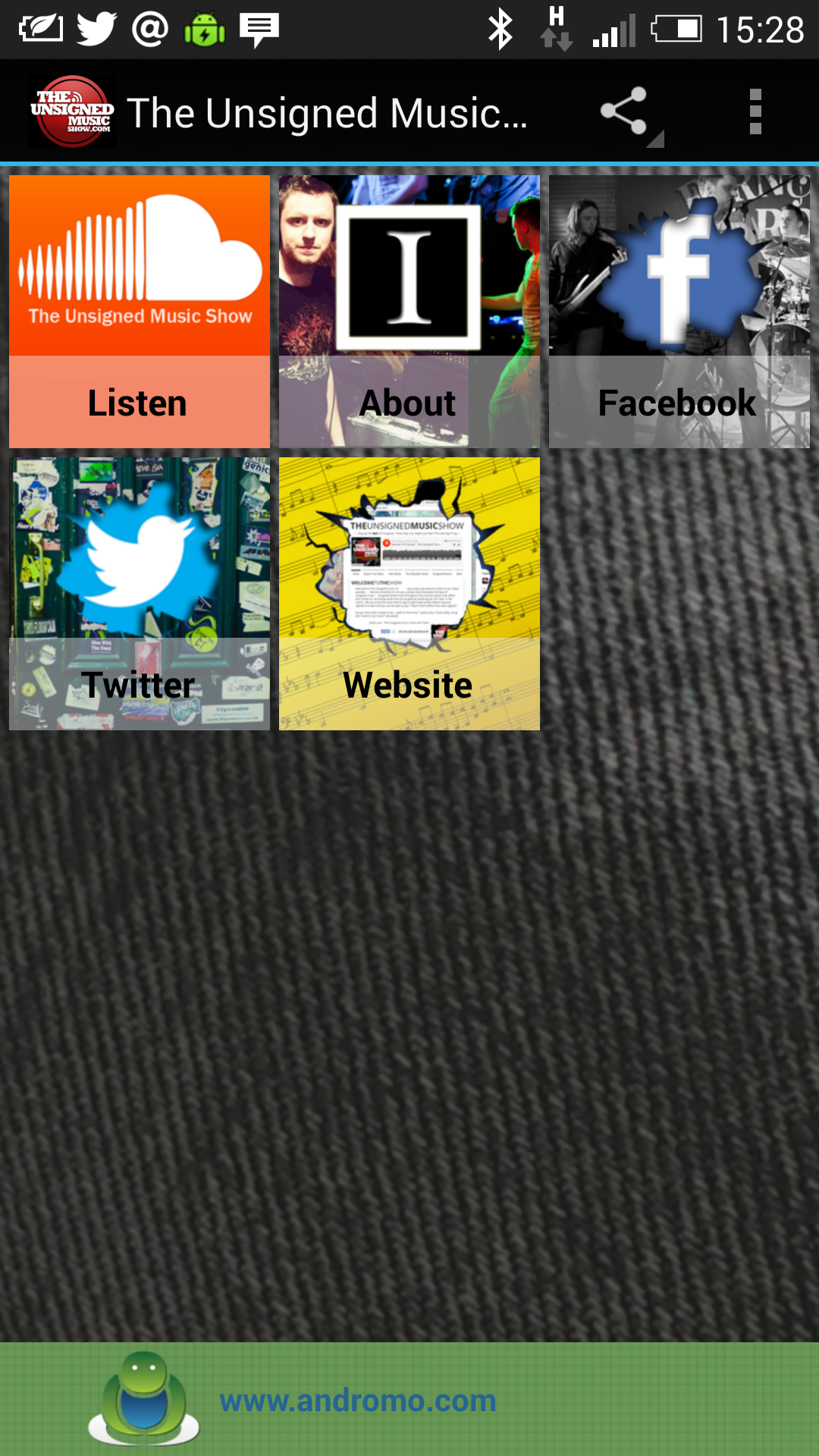Tap the Andromo mascot icon in banner
This screenshot has width=819, height=1456.
[144, 1407]
